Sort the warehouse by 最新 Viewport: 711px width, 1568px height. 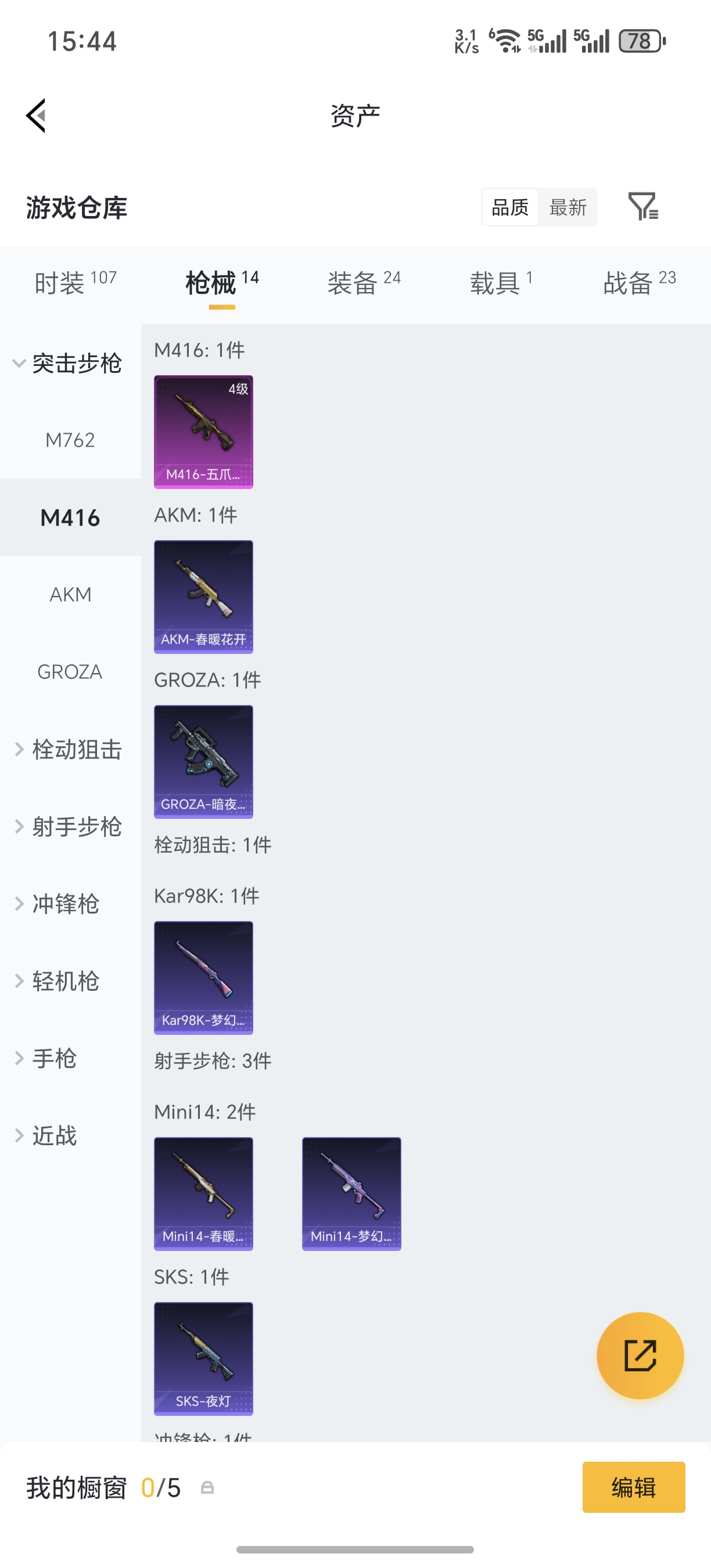[568, 207]
